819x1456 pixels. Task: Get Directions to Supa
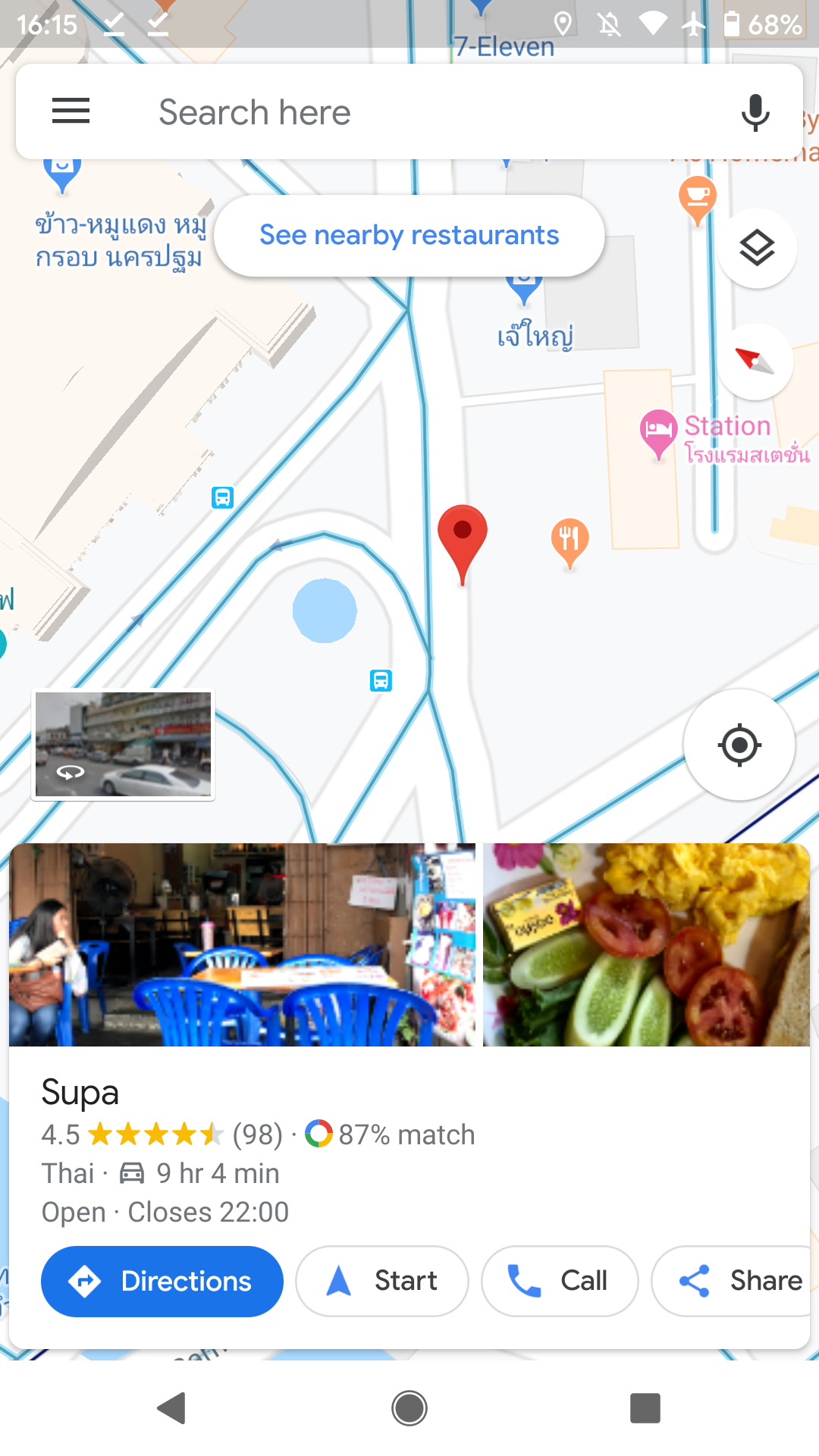pyautogui.click(x=162, y=1281)
